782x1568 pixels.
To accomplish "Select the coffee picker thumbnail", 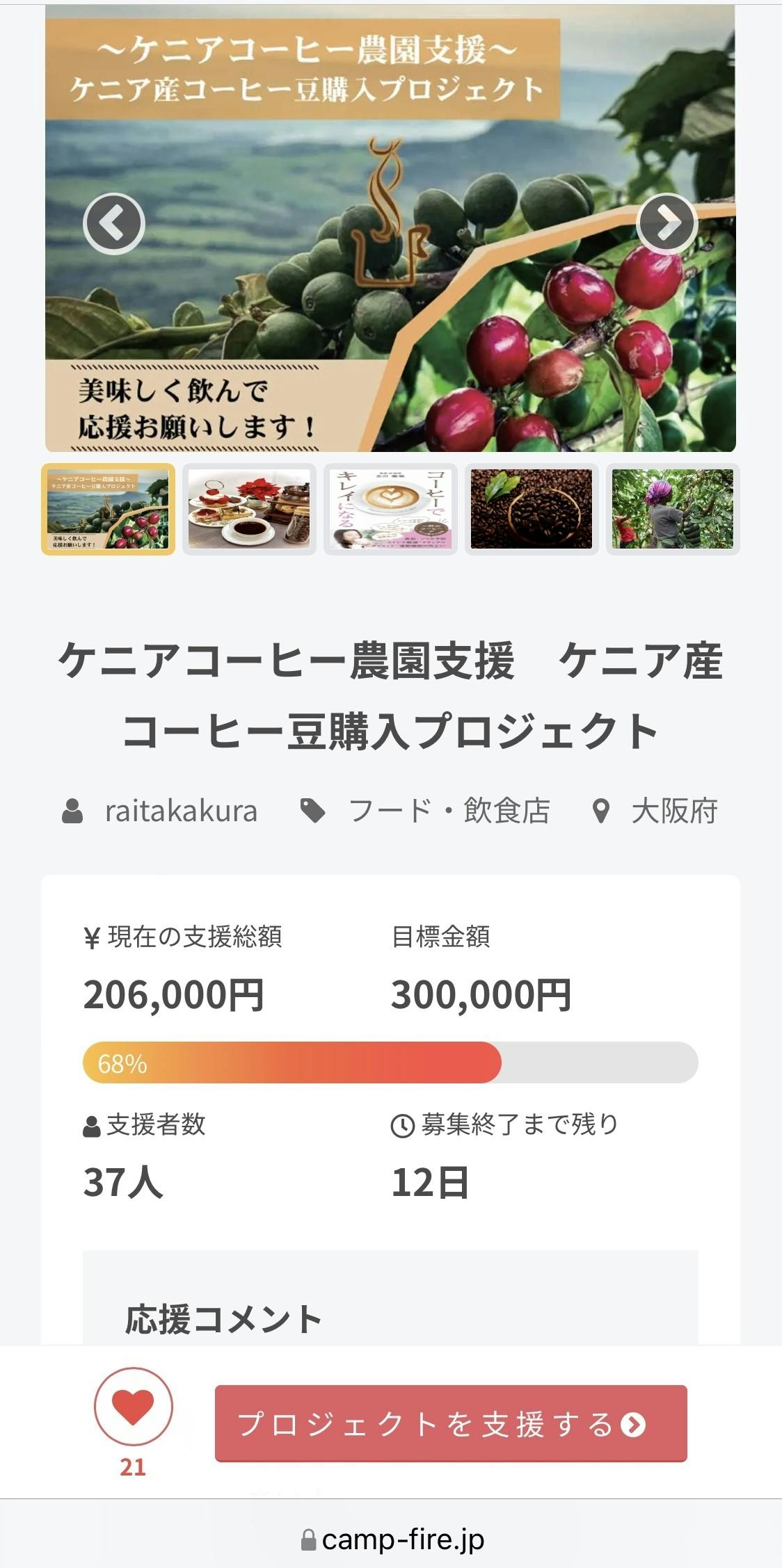I will click(x=672, y=509).
